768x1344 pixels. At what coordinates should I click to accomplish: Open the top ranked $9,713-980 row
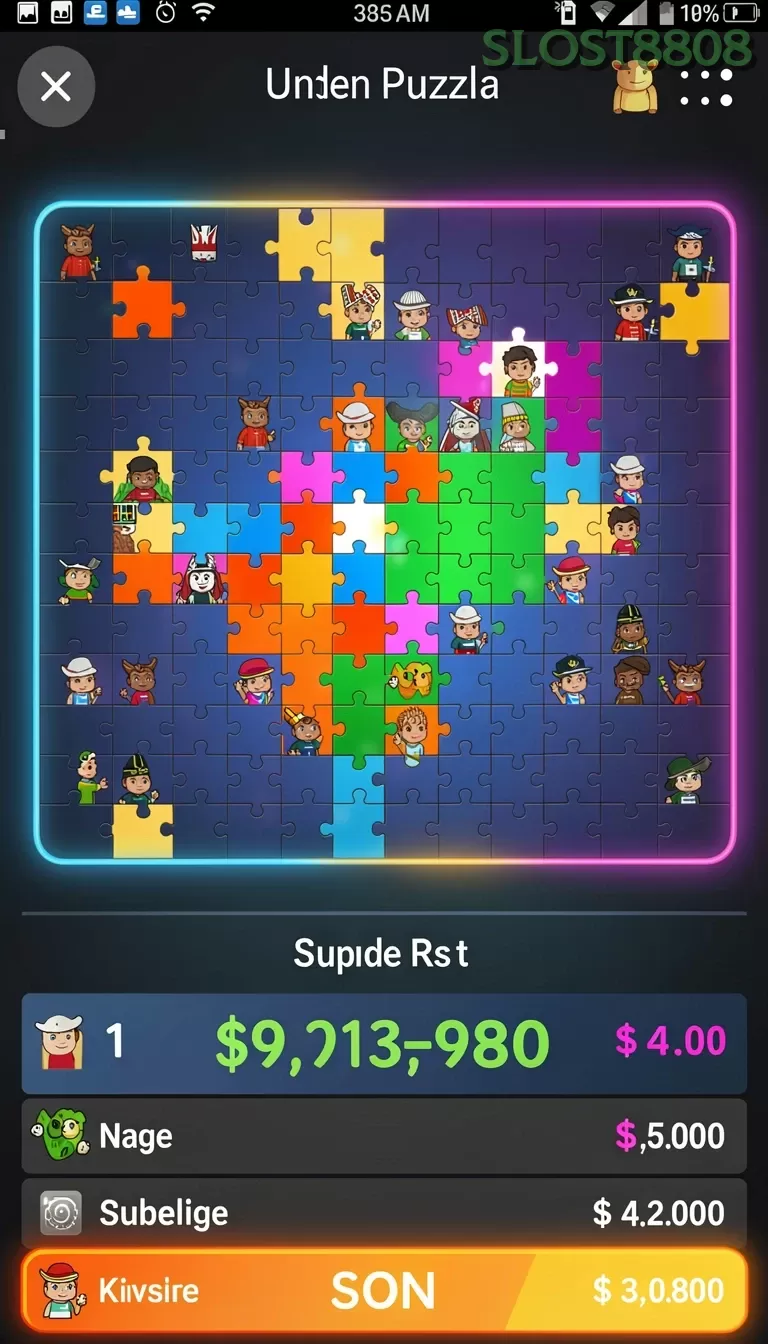[384, 1043]
